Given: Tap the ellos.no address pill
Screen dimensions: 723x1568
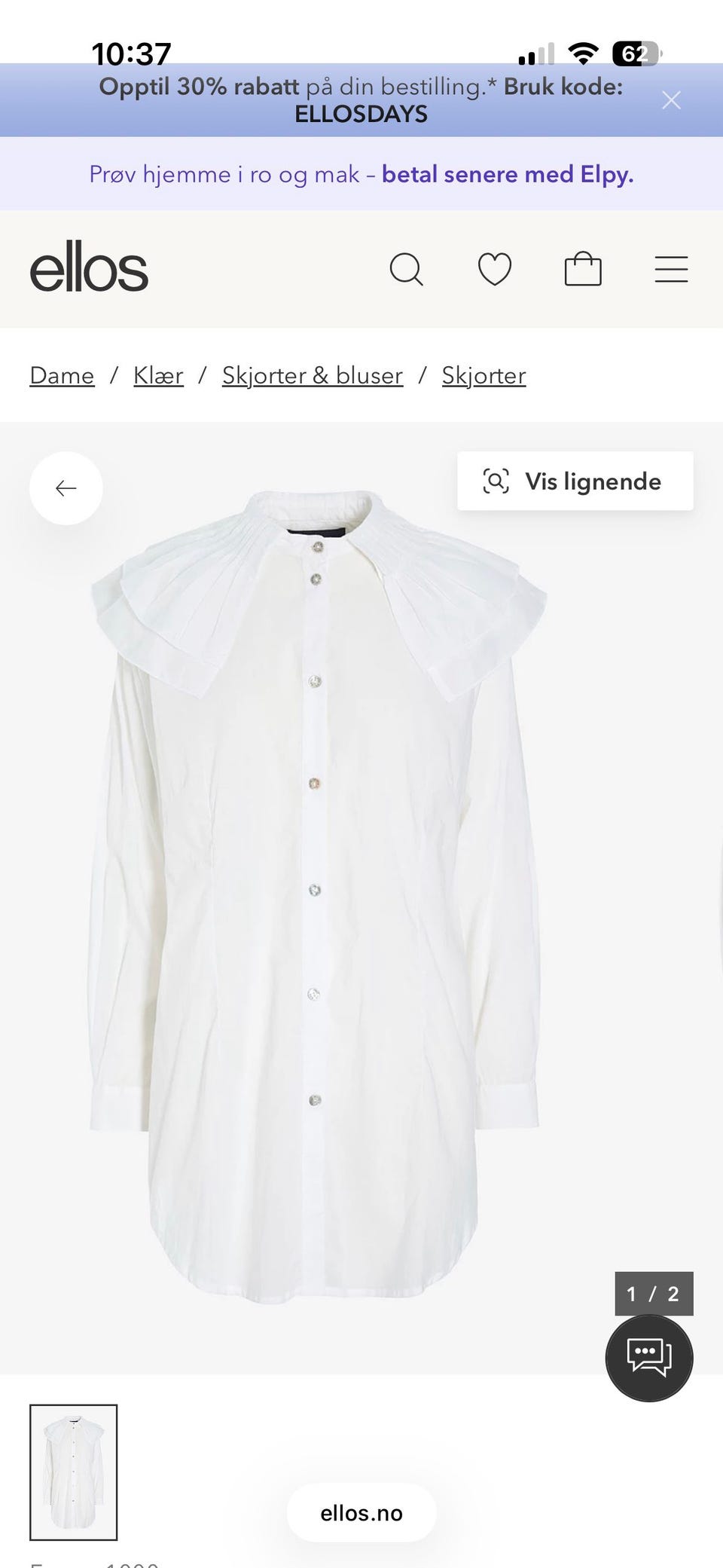Looking at the screenshot, I should [361, 1512].
